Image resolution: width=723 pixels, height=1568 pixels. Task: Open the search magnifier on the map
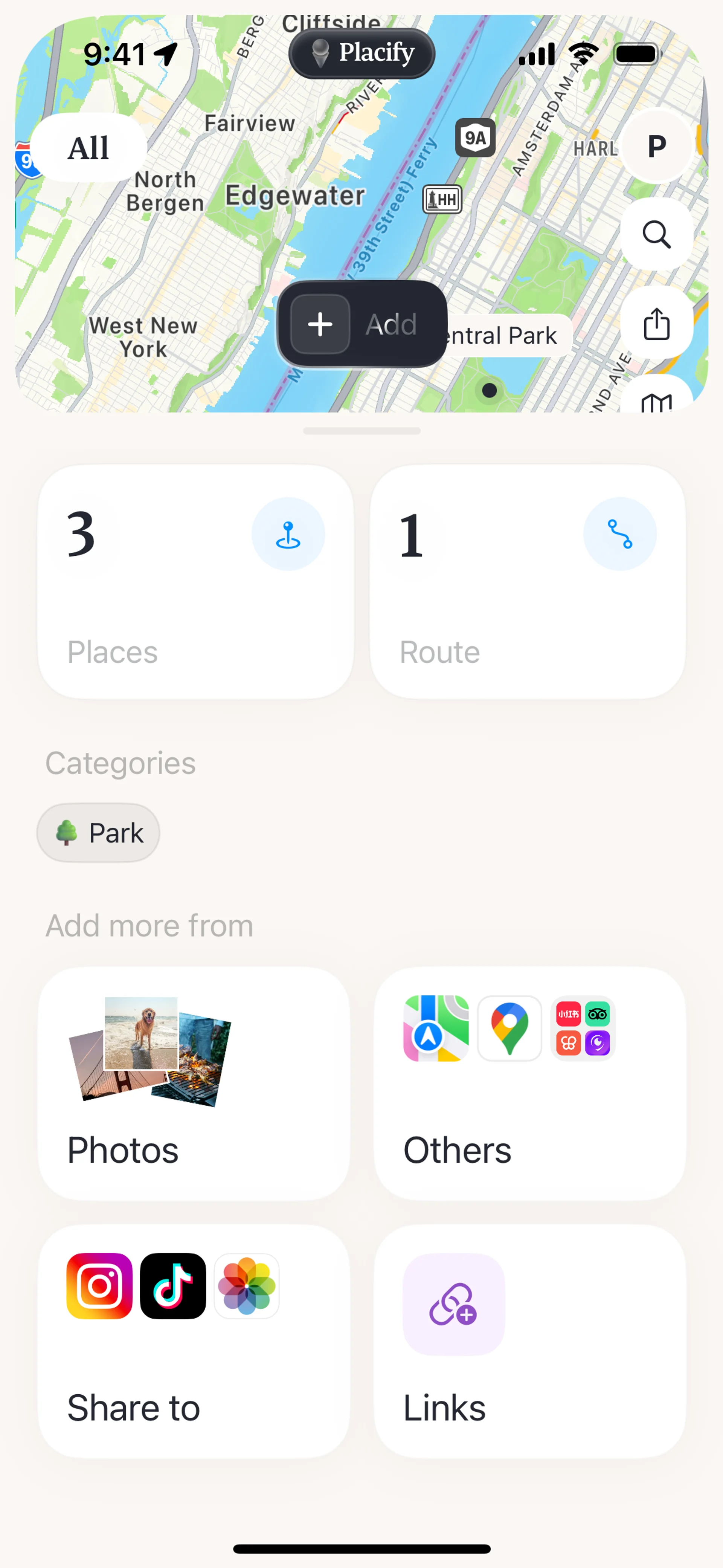[x=656, y=234]
